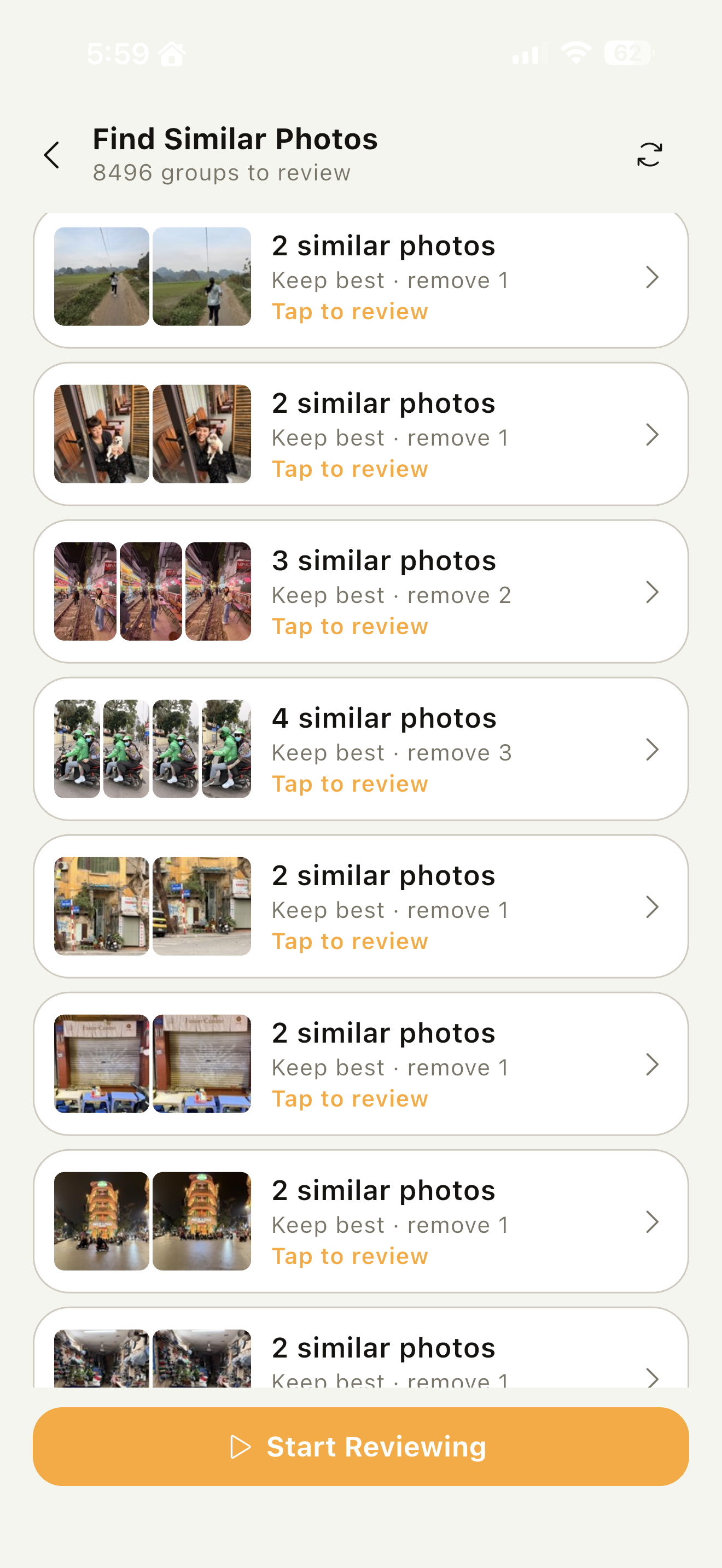Open first thumbnail of the running path
The height and width of the screenshot is (1568, 722).
tap(101, 278)
